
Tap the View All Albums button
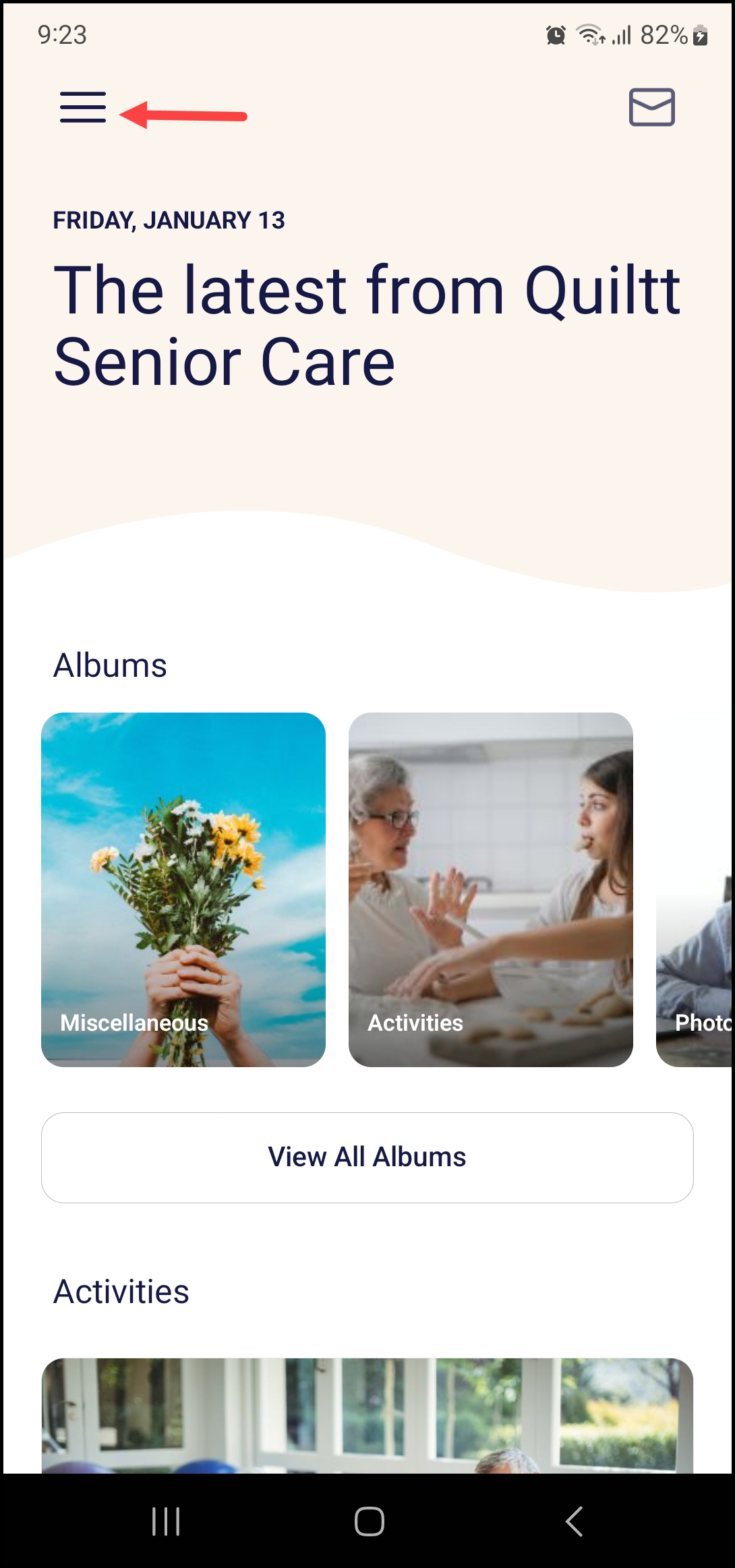tap(367, 1156)
